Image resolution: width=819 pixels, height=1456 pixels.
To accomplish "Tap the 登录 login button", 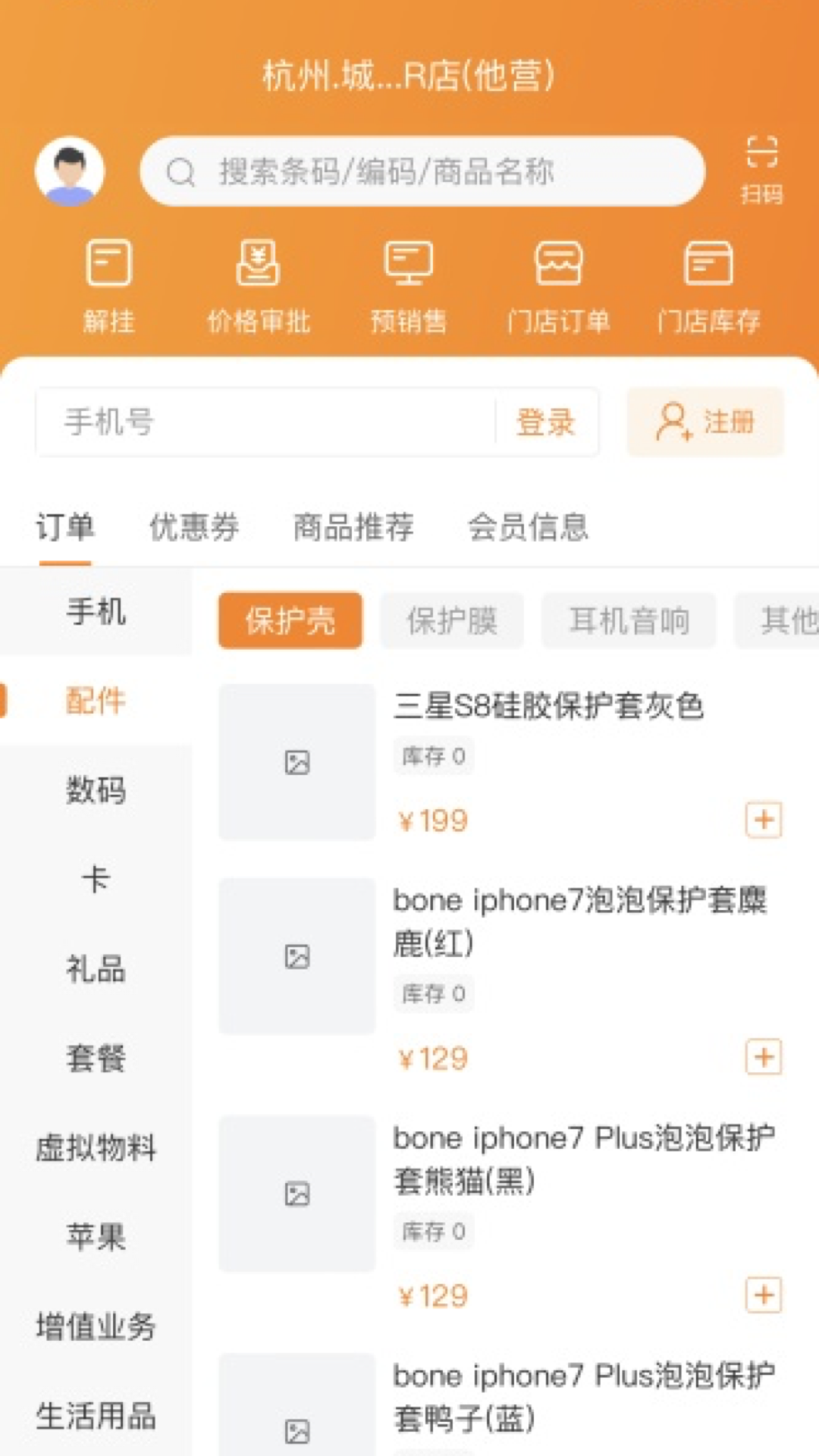I will pos(546,422).
